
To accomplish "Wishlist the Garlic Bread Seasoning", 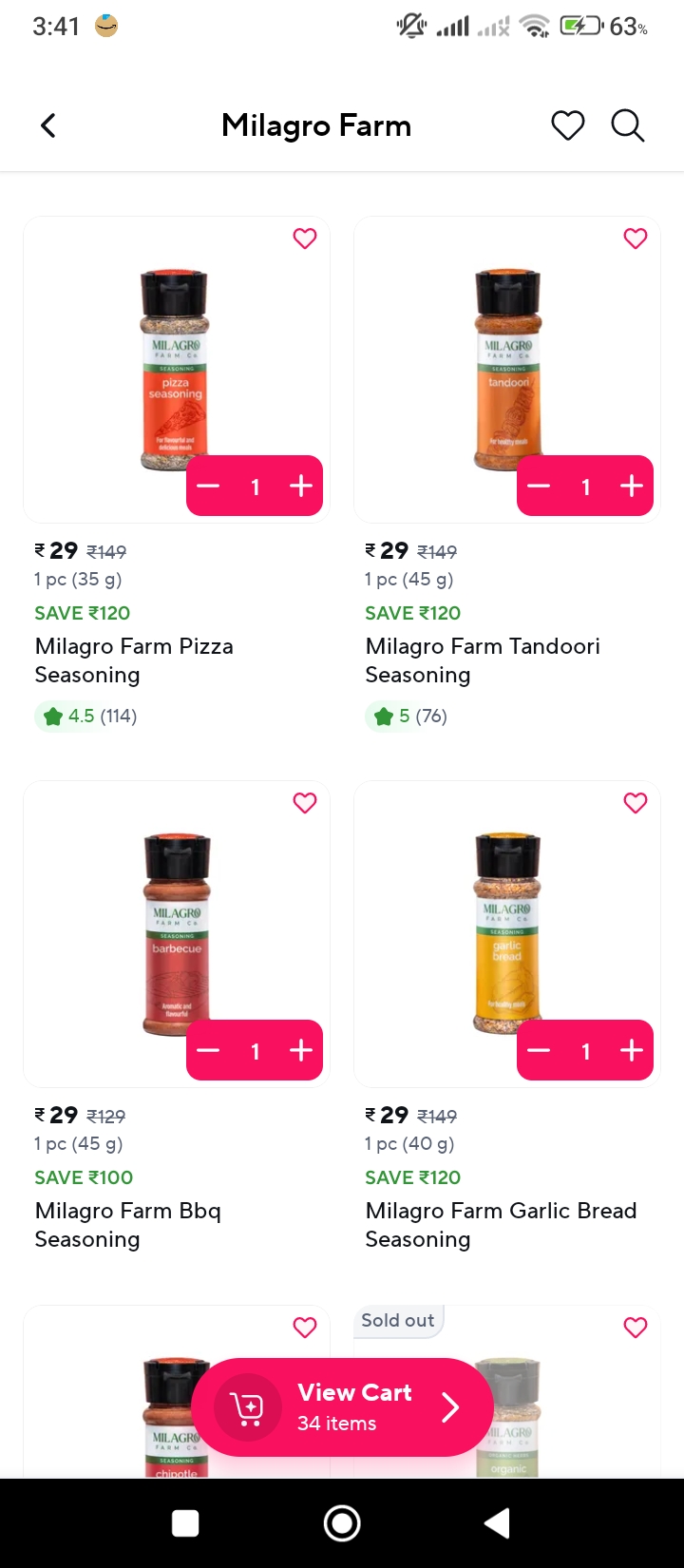I will point(636,803).
